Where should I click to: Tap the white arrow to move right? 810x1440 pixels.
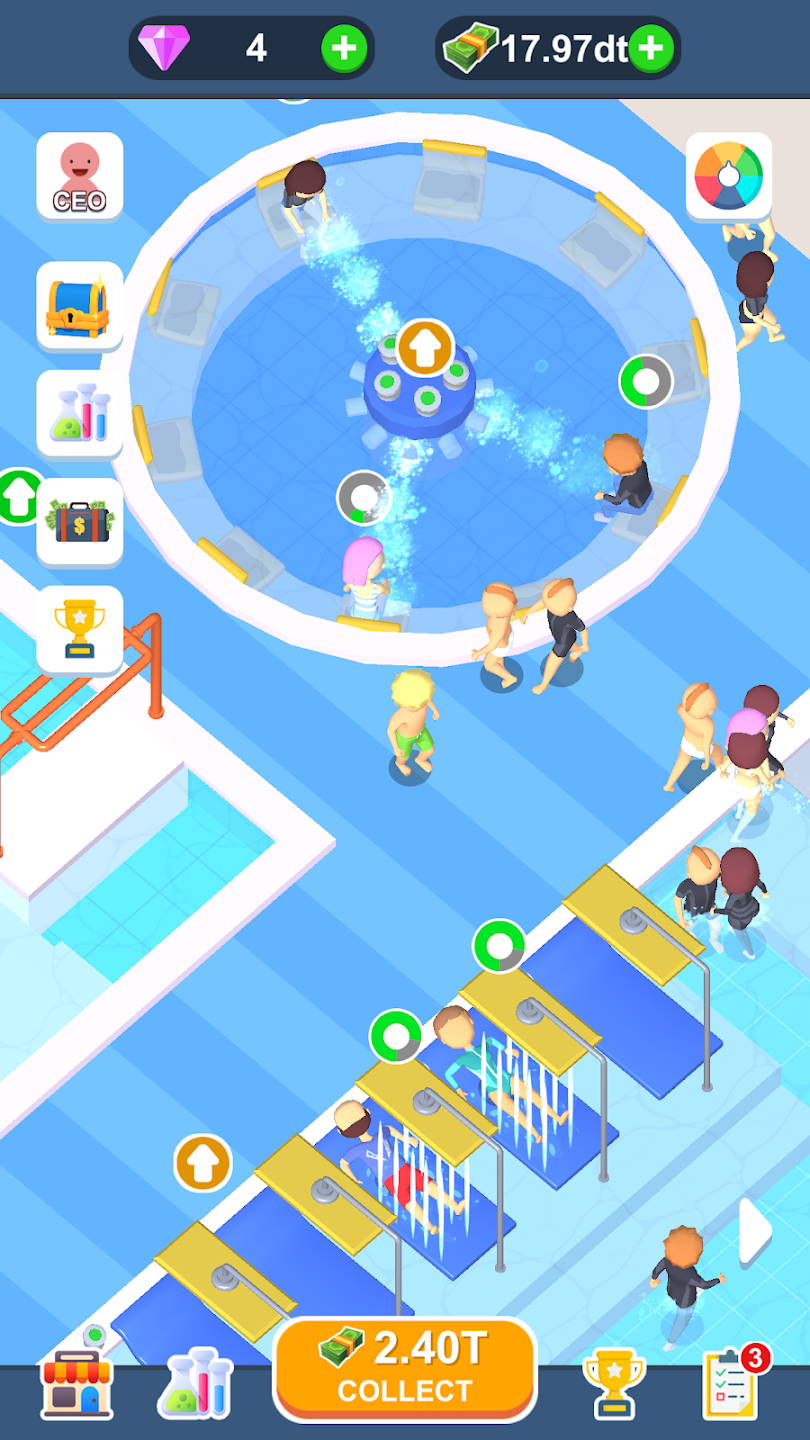pos(755,1231)
